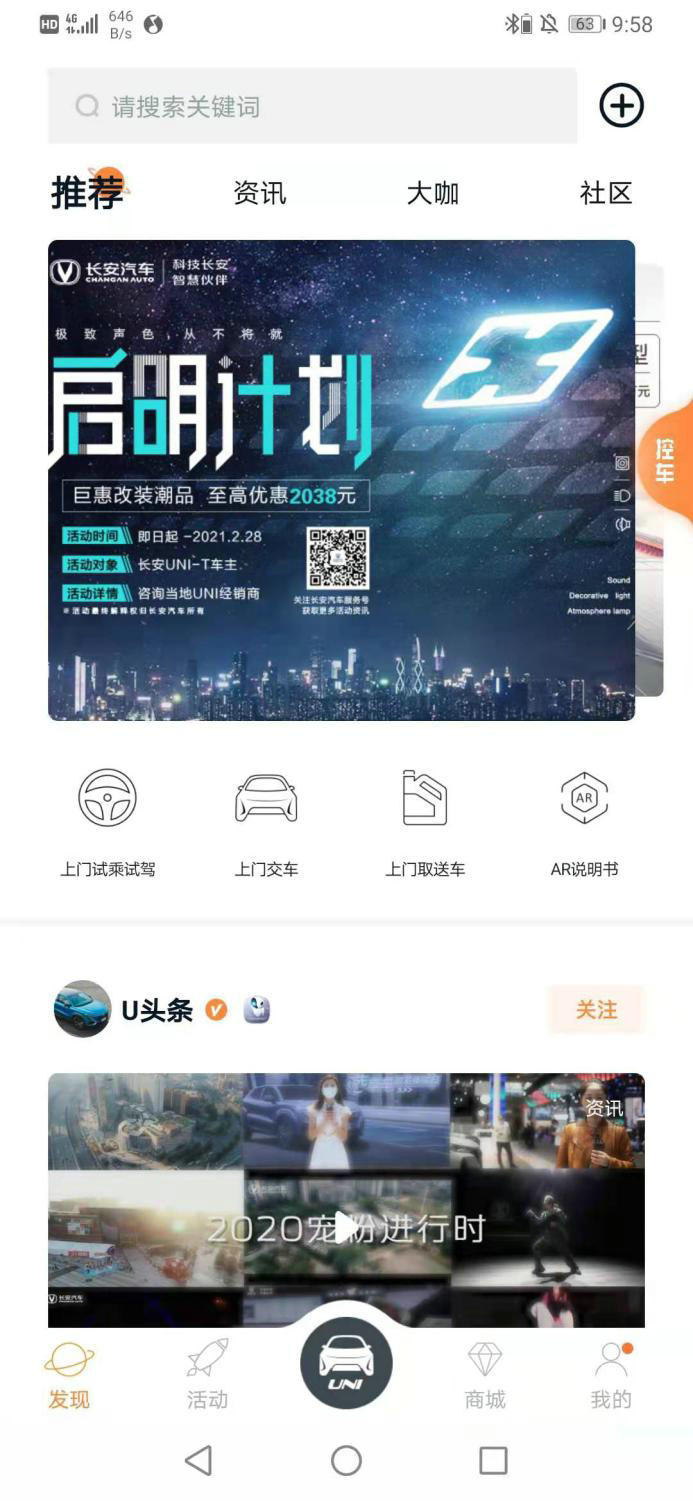Go to the 活动 bottom tab
This screenshot has width=693, height=1501.
click(207, 1374)
